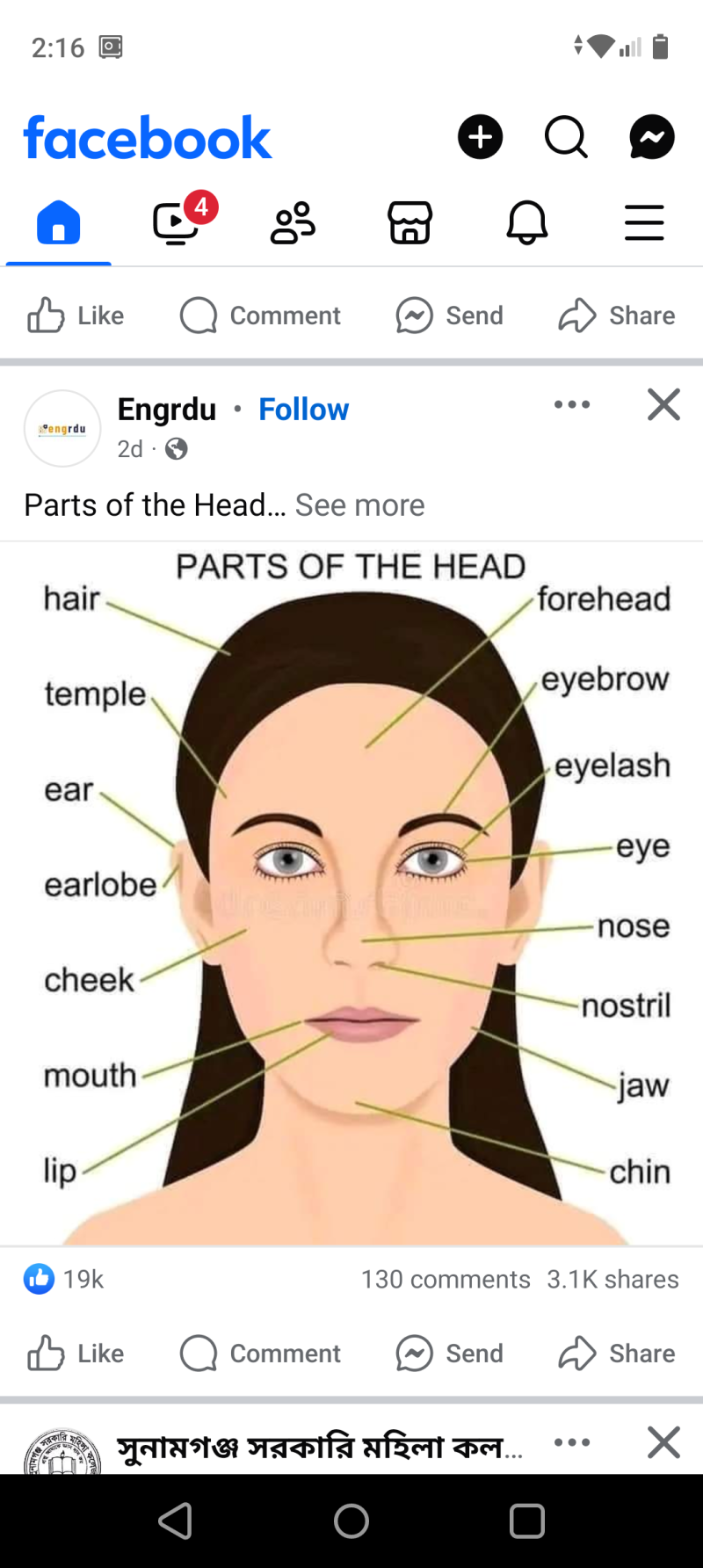Go back using system navigation
The width and height of the screenshot is (703, 1568).
pos(175,1521)
